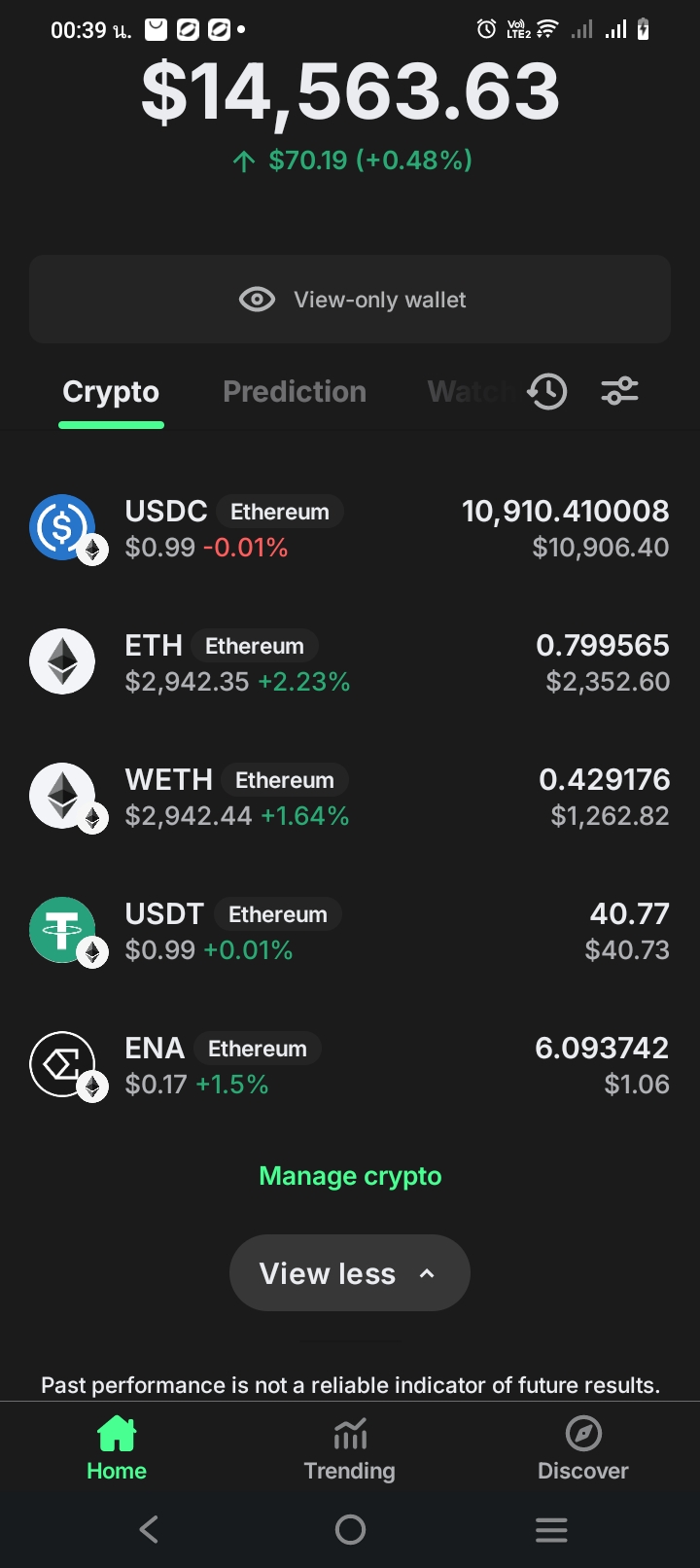The image size is (700, 1568).
Task: View the ENA token details
Action: (350, 1065)
